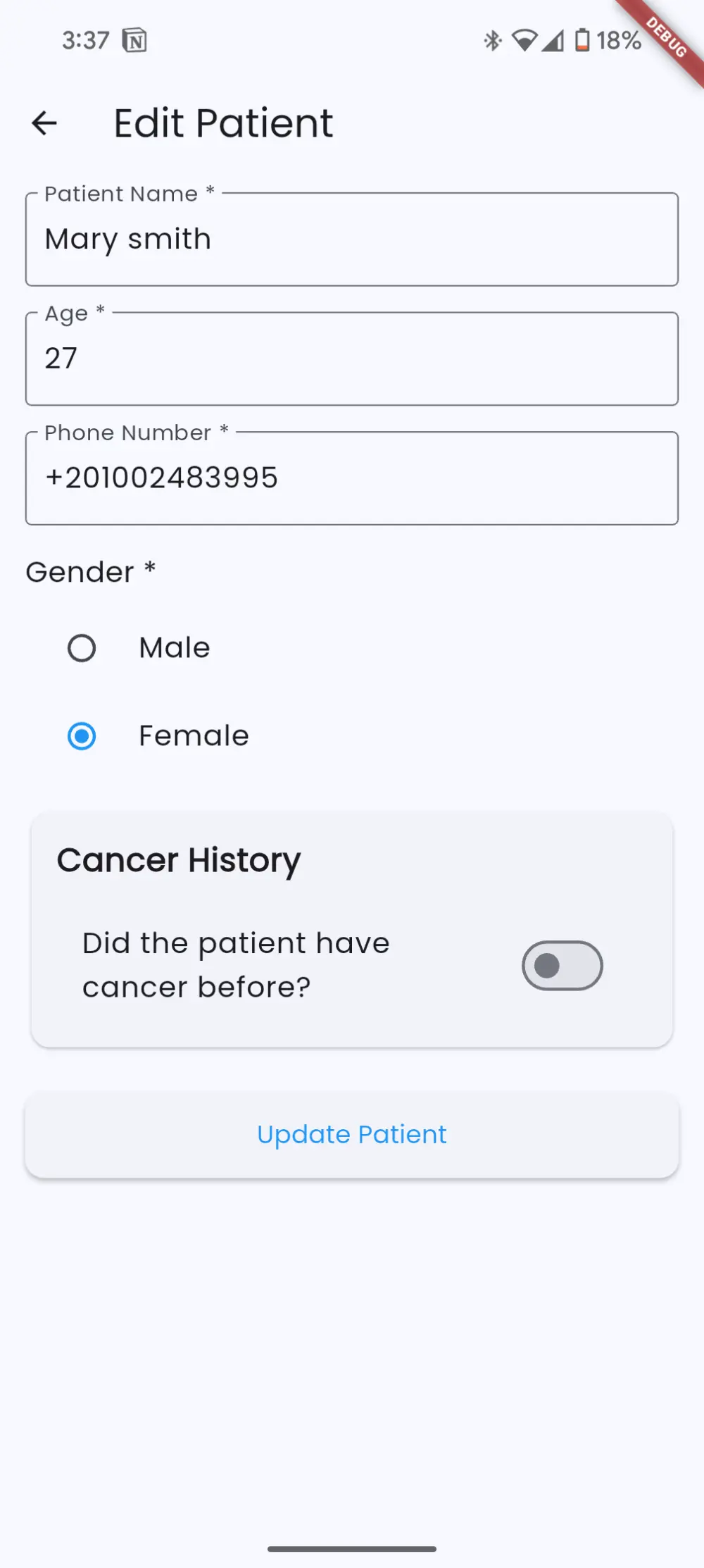The height and width of the screenshot is (1568, 704).
Task: Tap the Wi-Fi signal icon
Action: tap(522, 41)
